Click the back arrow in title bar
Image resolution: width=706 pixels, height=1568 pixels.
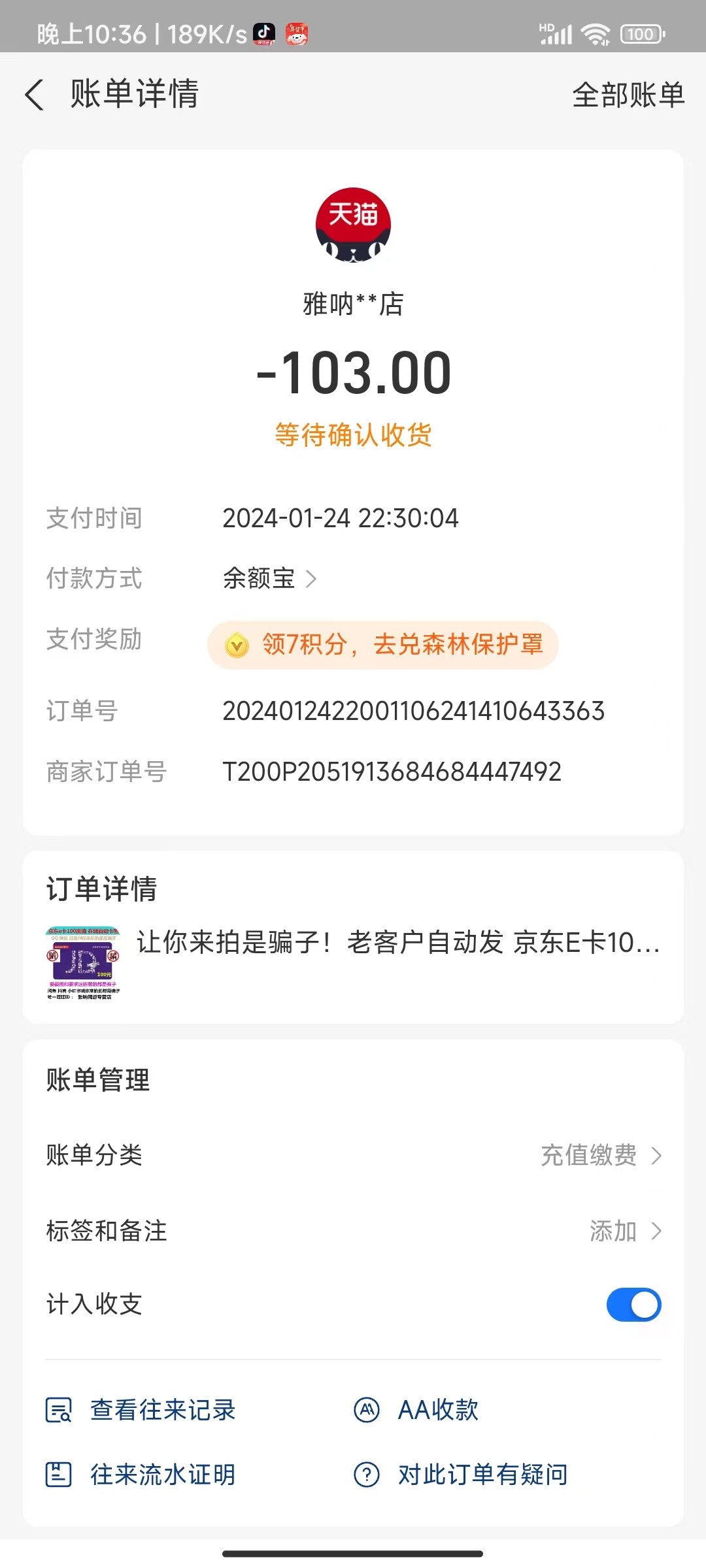pos(34,95)
